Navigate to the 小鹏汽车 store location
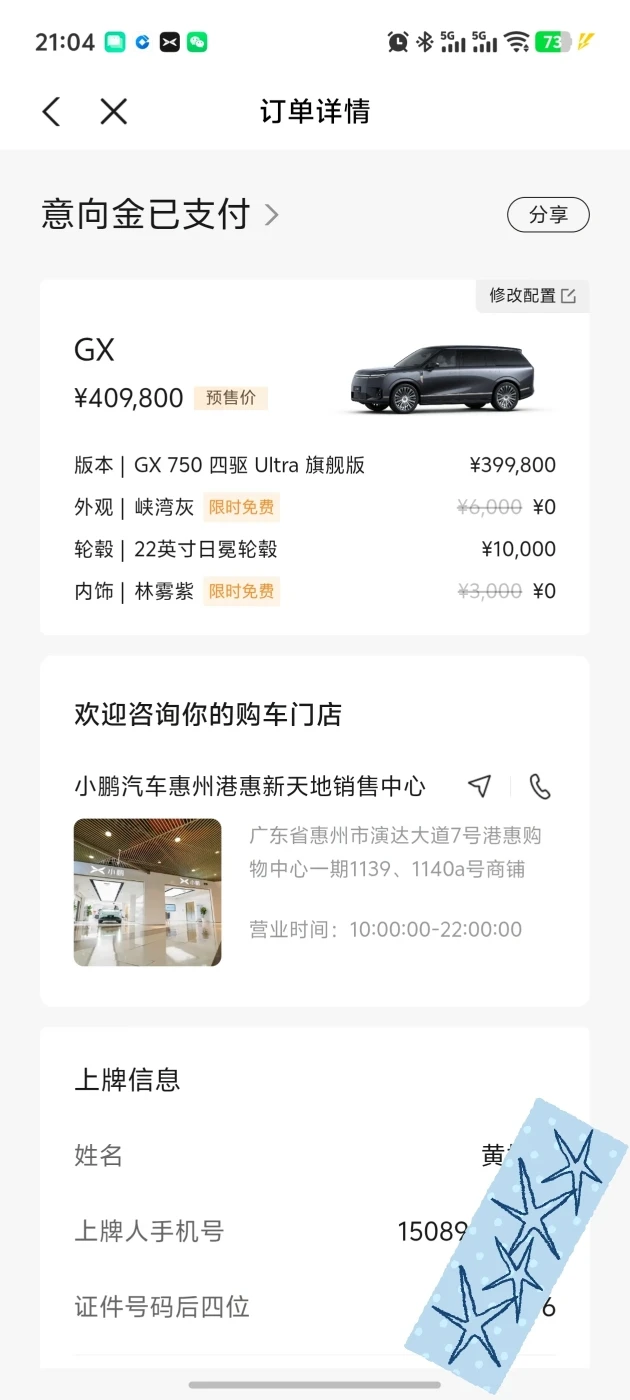Viewport: 630px width, 1400px height. click(x=480, y=787)
